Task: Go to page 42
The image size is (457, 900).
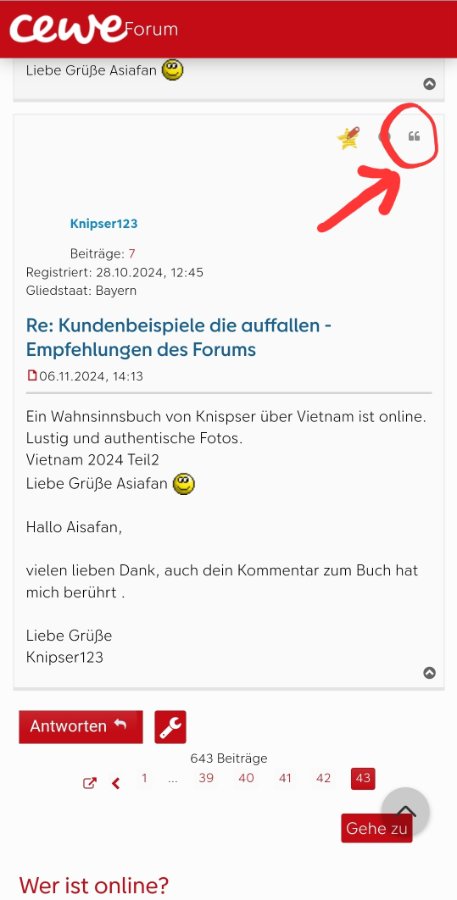Action: (x=324, y=778)
